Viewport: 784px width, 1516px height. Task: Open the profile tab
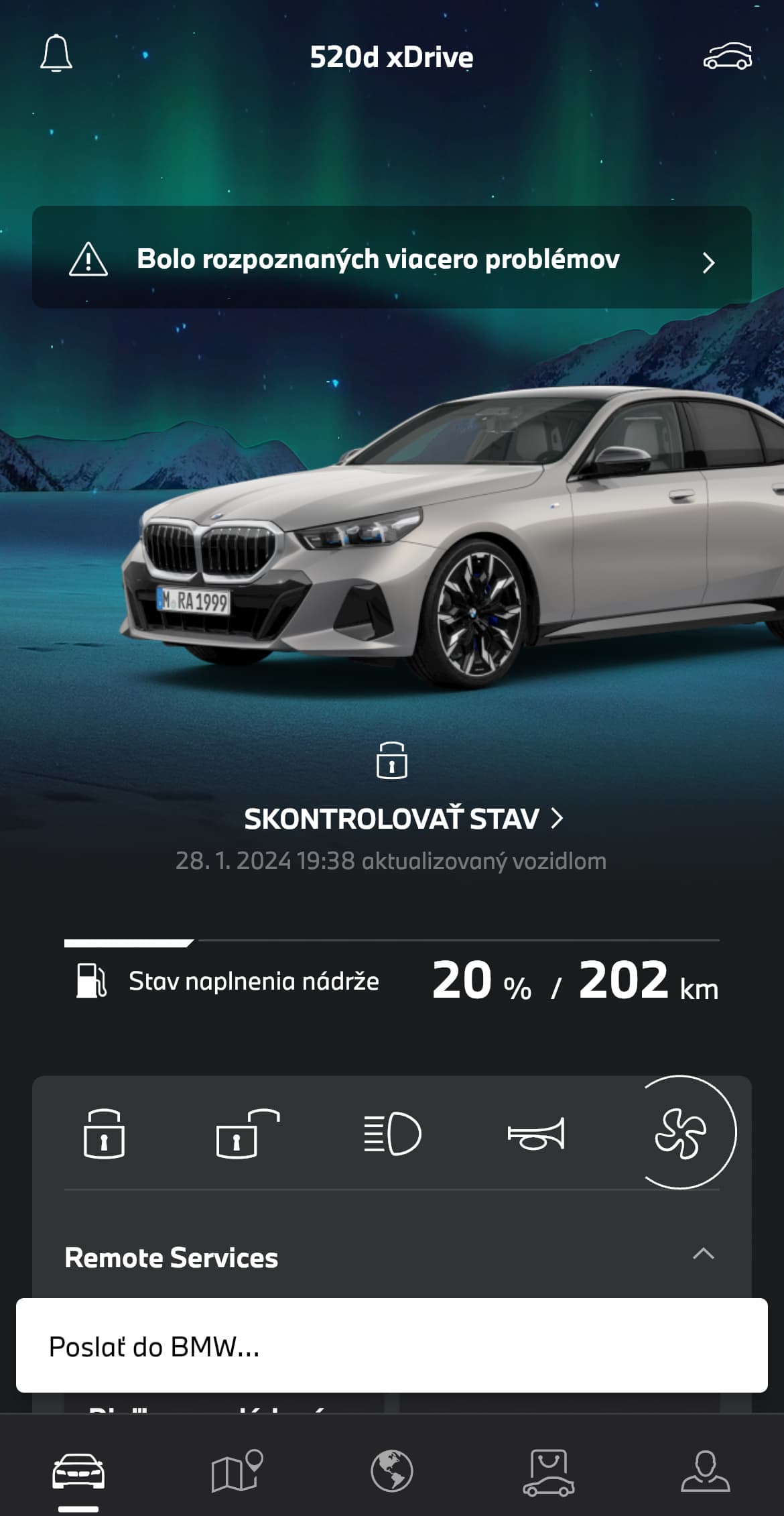tap(705, 1472)
